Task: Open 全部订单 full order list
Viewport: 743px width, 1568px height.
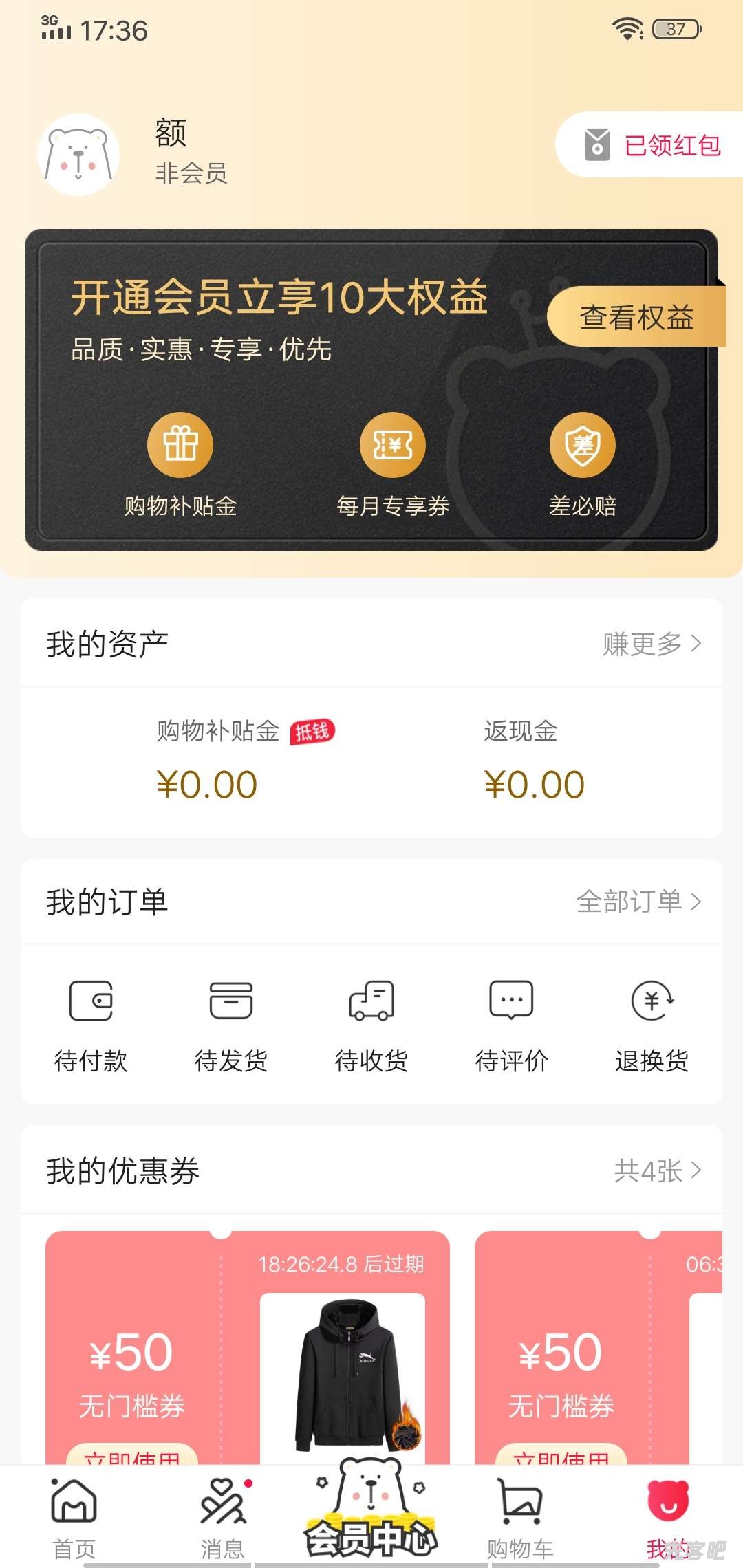Action: click(x=640, y=903)
